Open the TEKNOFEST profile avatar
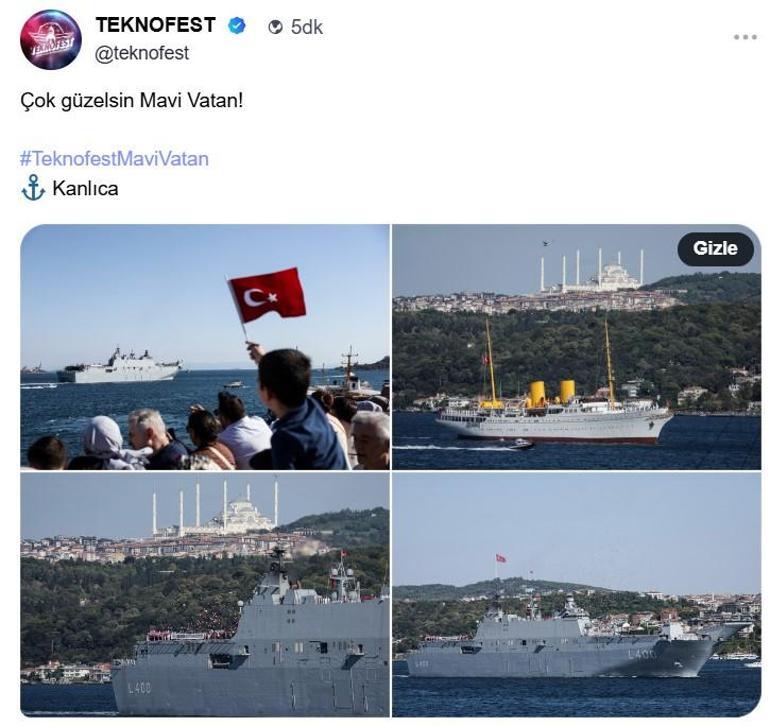The height and width of the screenshot is (726, 770). coord(51,40)
